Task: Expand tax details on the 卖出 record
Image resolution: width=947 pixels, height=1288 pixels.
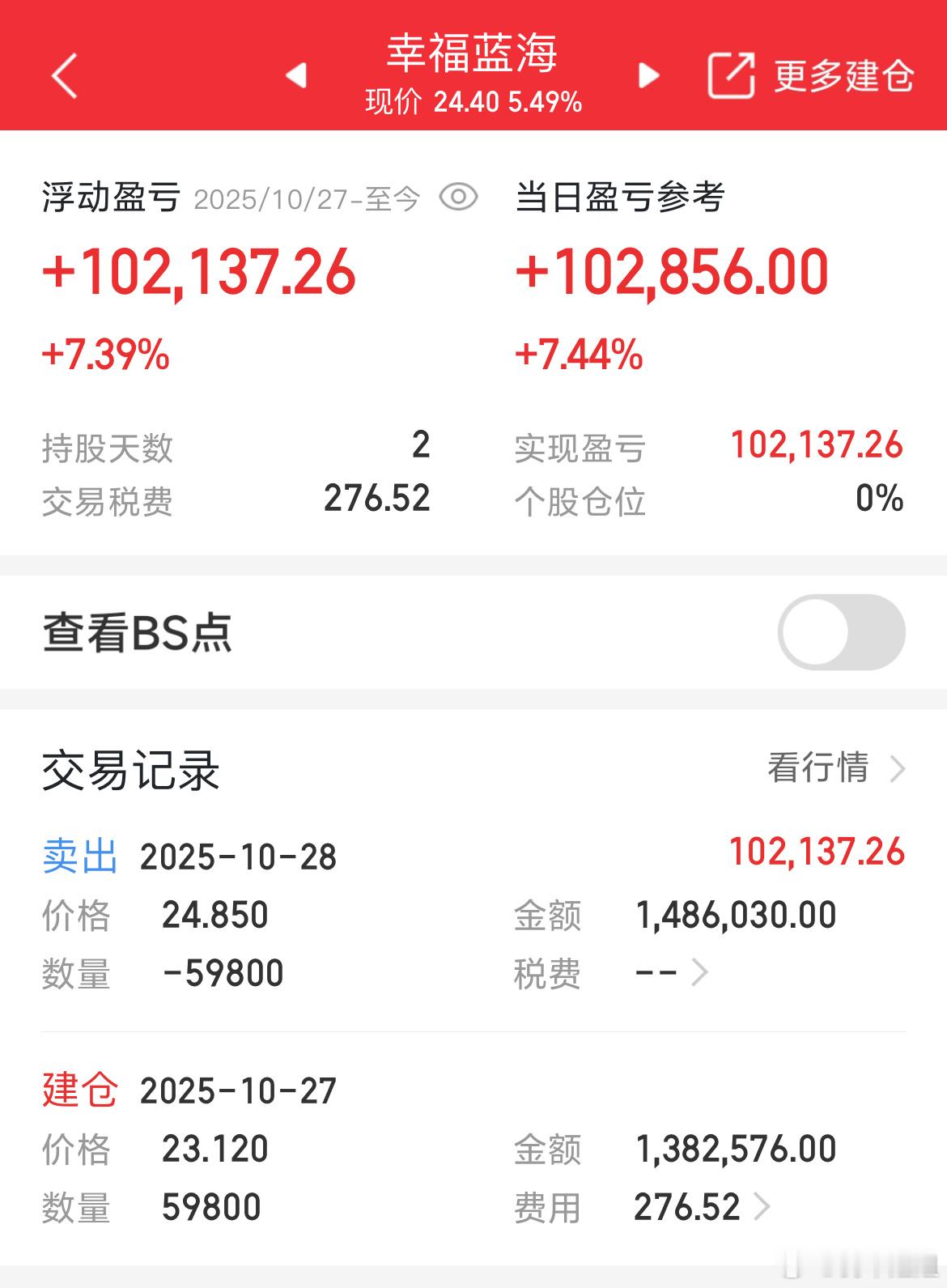Action: 701,972
